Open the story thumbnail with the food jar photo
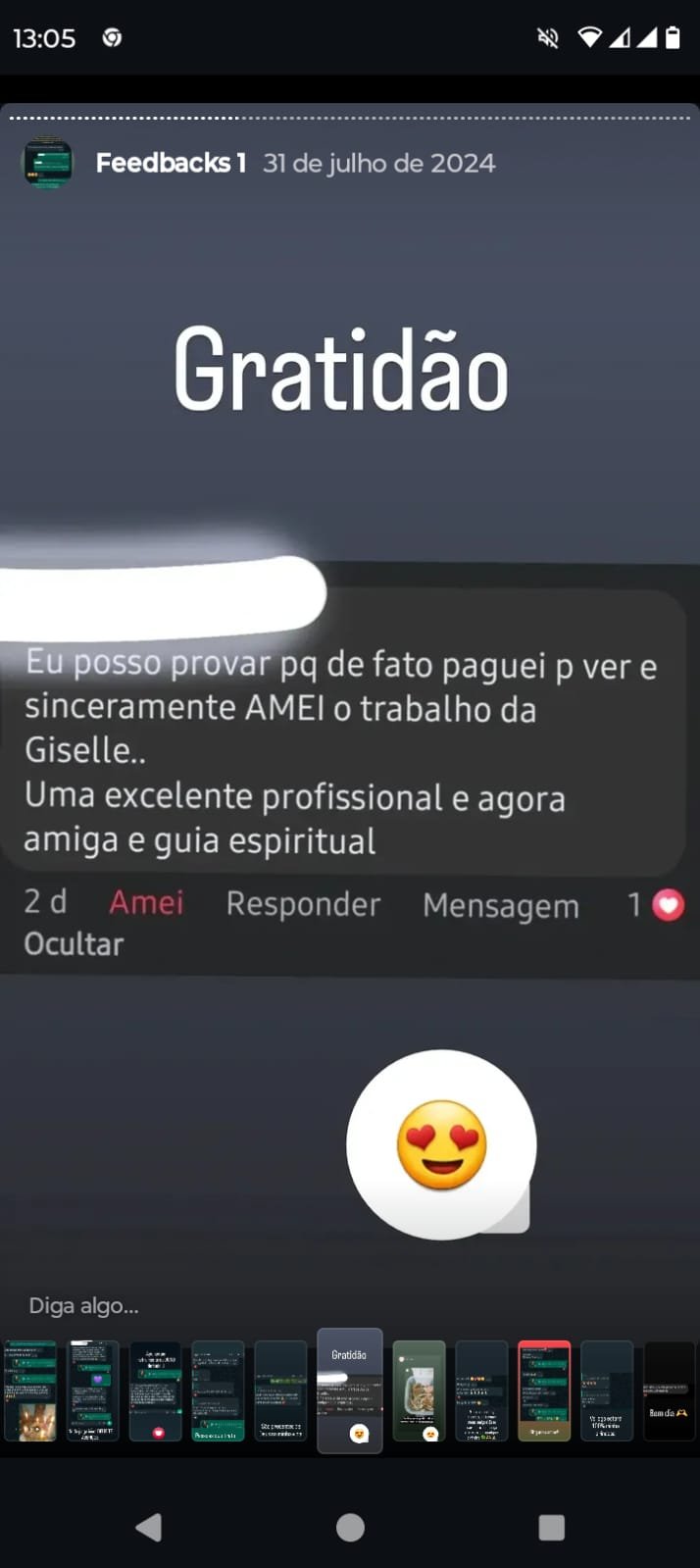 [420, 1391]
